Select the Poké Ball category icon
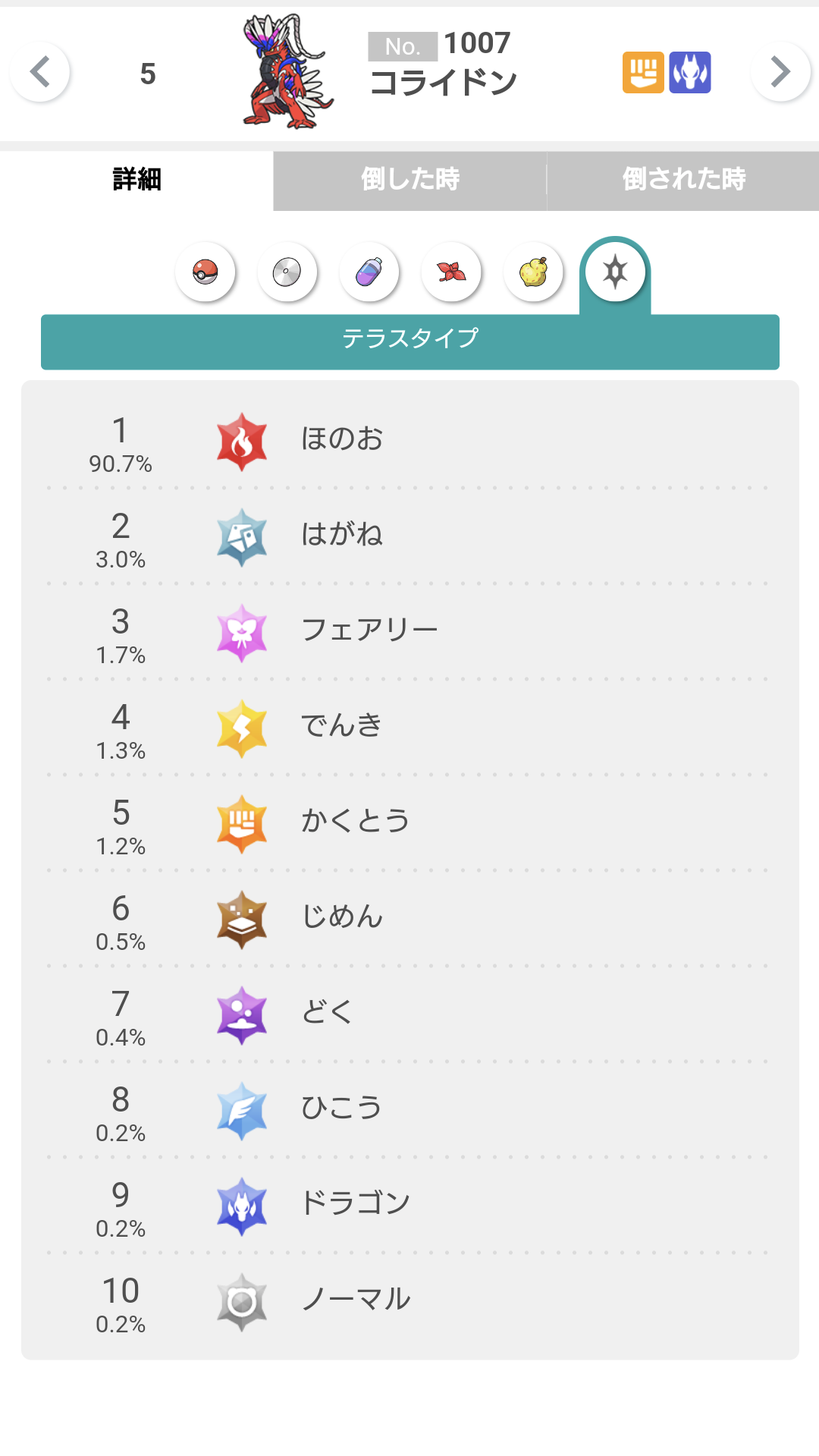Screen dimensions: 819x1456 205,272
